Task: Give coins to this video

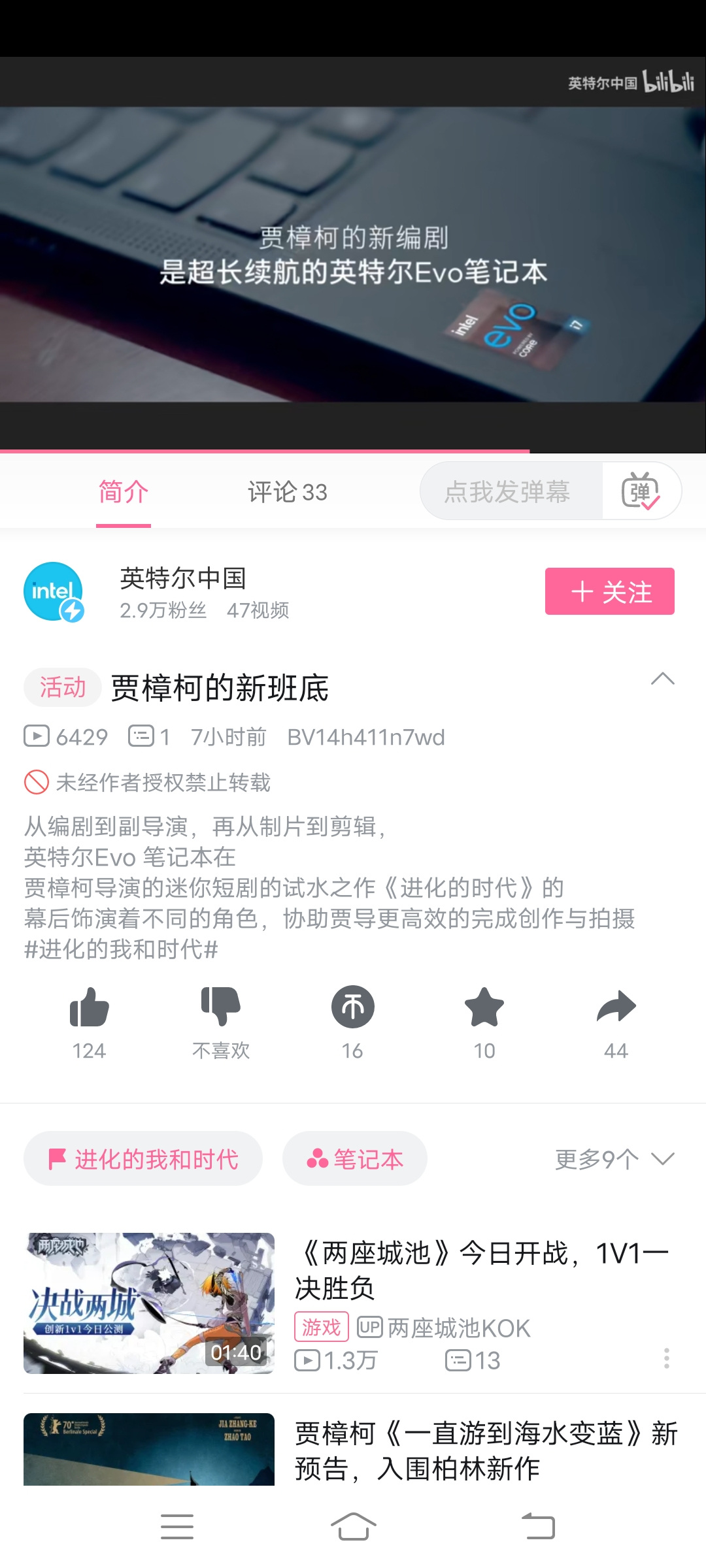Action: [x=352, y=1008]
